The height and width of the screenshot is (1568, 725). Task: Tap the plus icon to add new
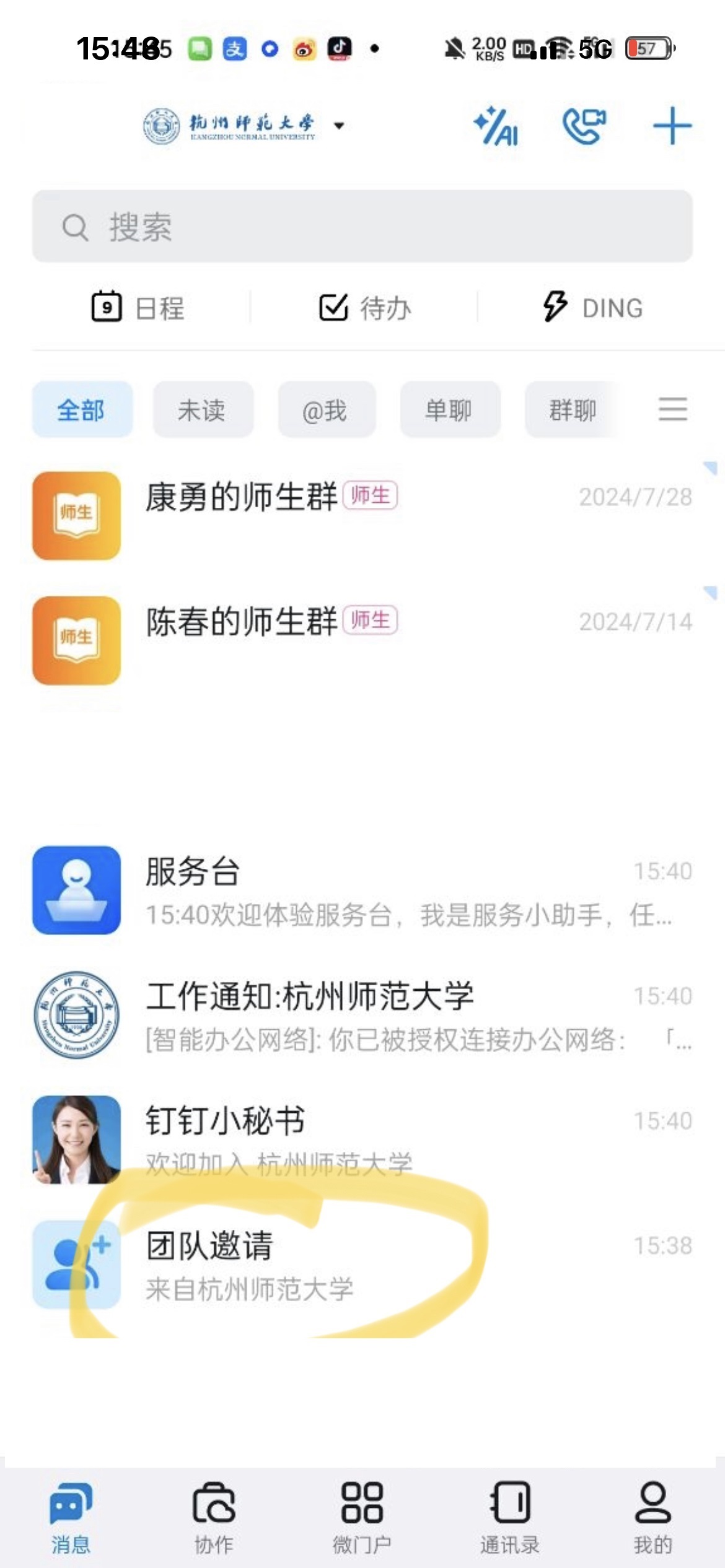click(x=672, y=126)
